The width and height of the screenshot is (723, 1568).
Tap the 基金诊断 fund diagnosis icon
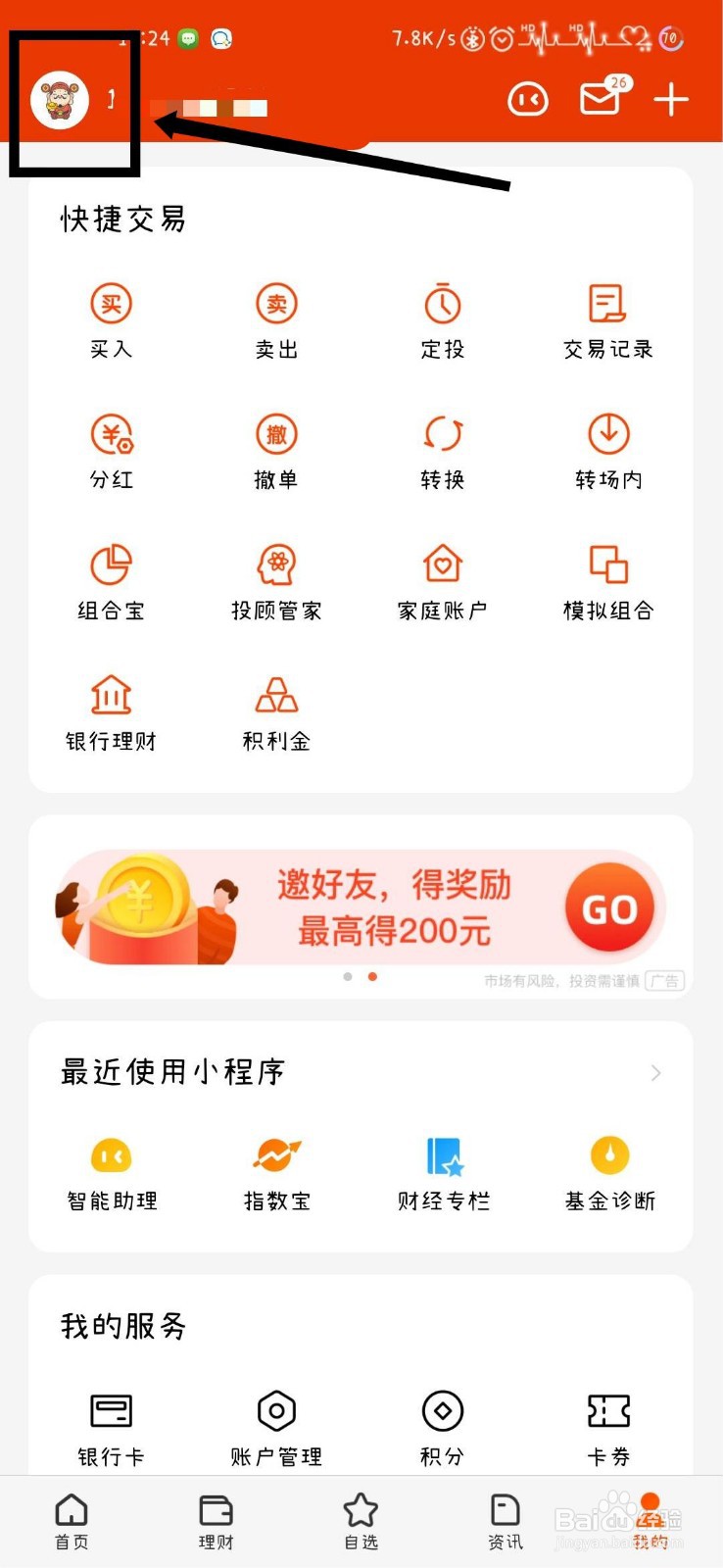pos(607,1156)
